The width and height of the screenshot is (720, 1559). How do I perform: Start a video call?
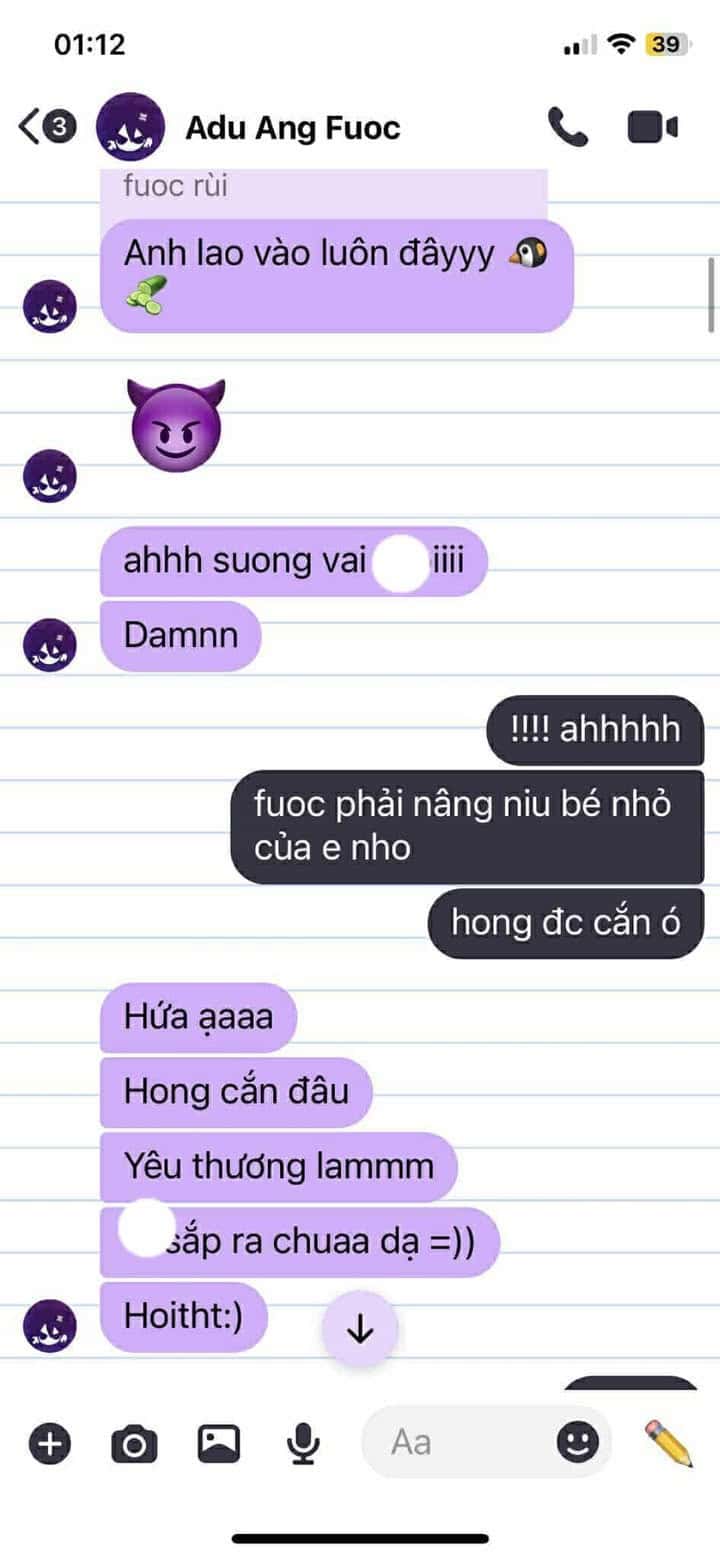point(652,128)
